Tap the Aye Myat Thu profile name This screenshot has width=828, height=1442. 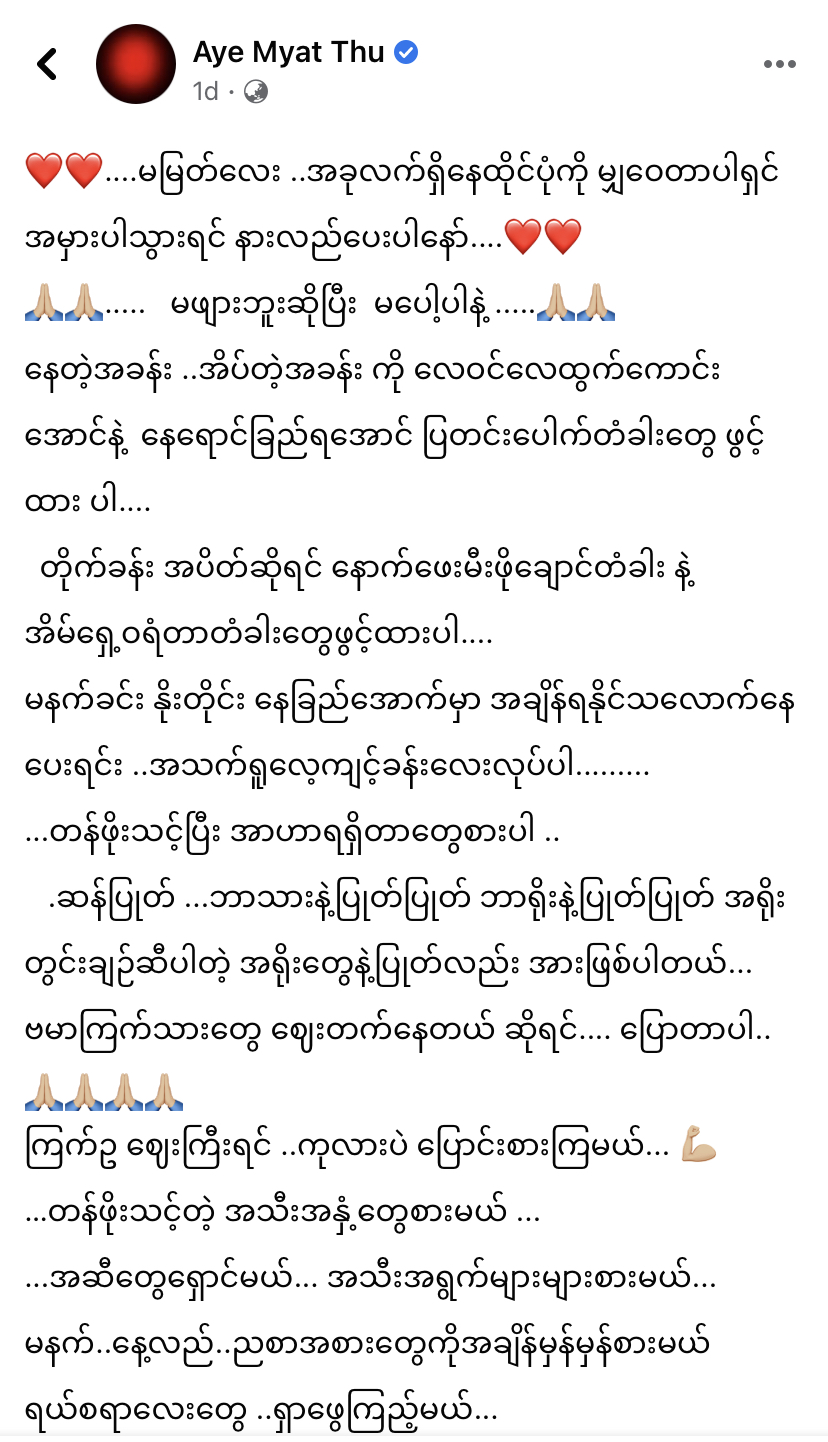pyautogui.click(x=289, y=53)
